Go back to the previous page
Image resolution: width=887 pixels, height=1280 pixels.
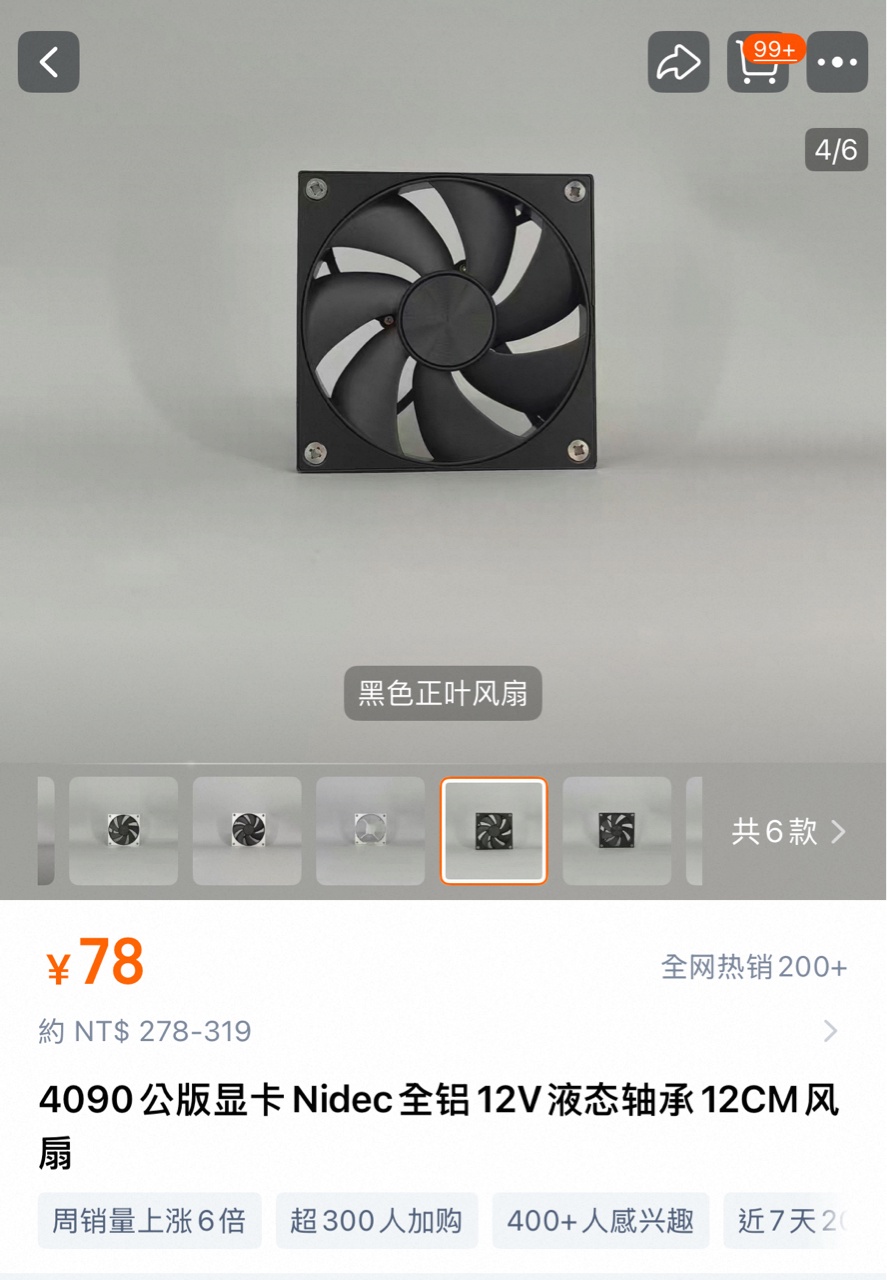pos(48,62)
